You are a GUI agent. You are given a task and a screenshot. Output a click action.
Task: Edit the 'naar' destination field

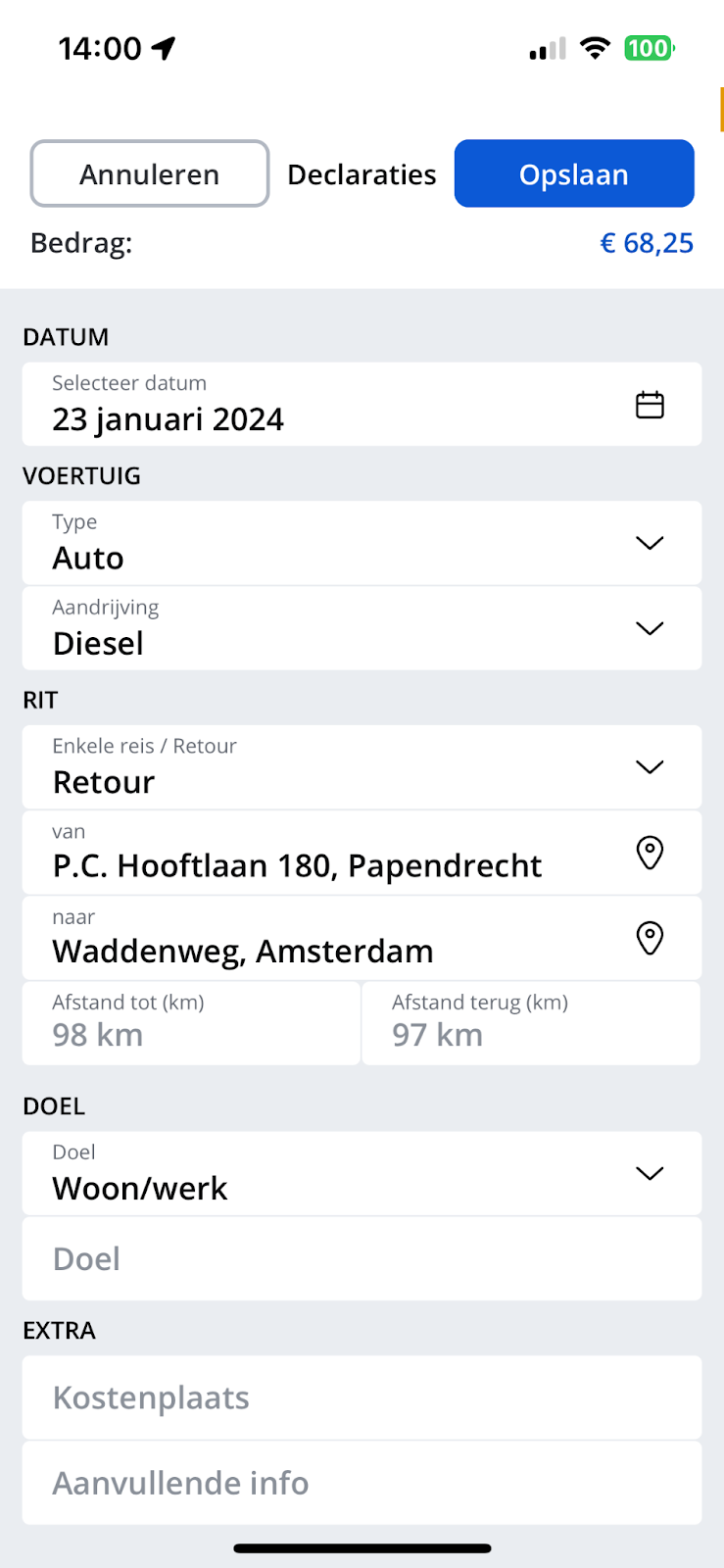pos(362,938)
